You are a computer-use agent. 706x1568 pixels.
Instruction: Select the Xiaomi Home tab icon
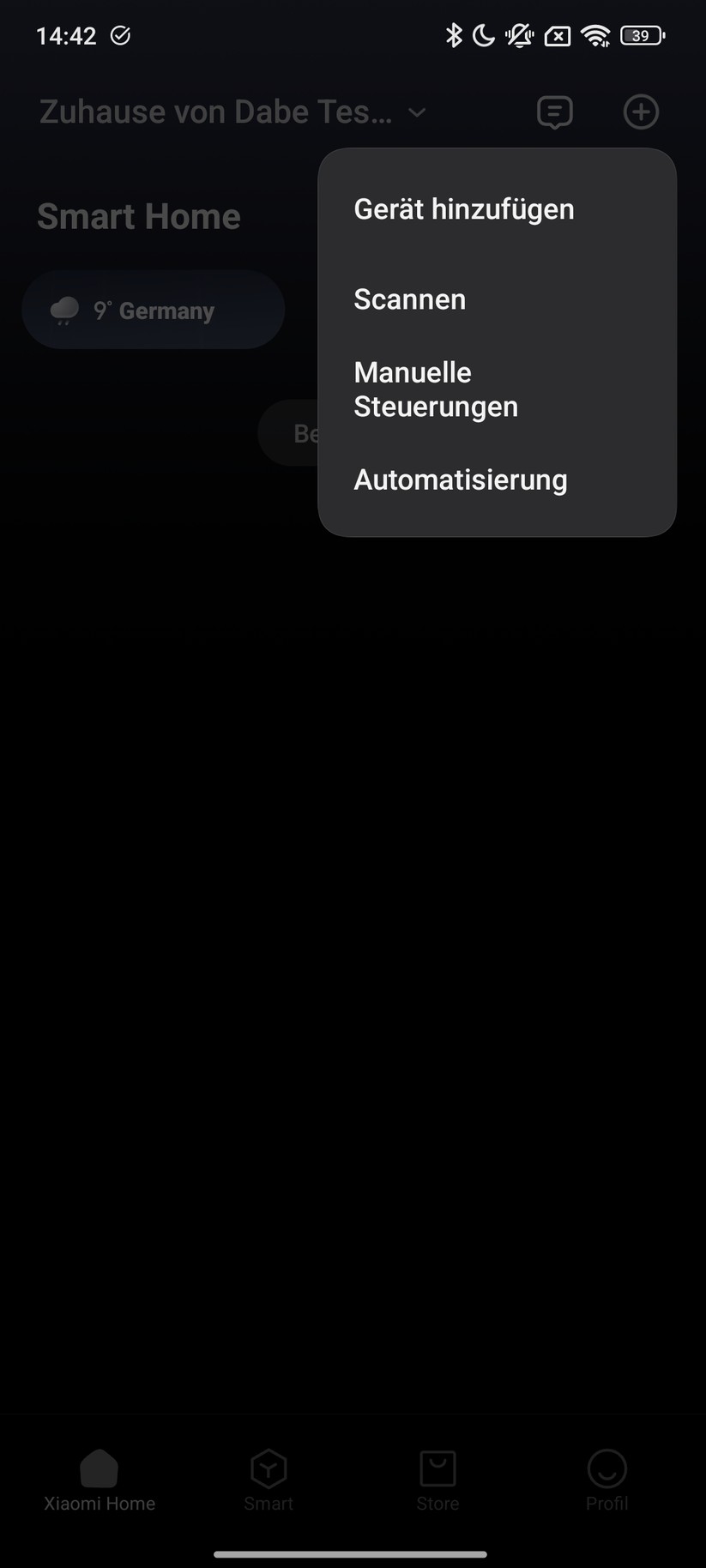(99, 1468)
